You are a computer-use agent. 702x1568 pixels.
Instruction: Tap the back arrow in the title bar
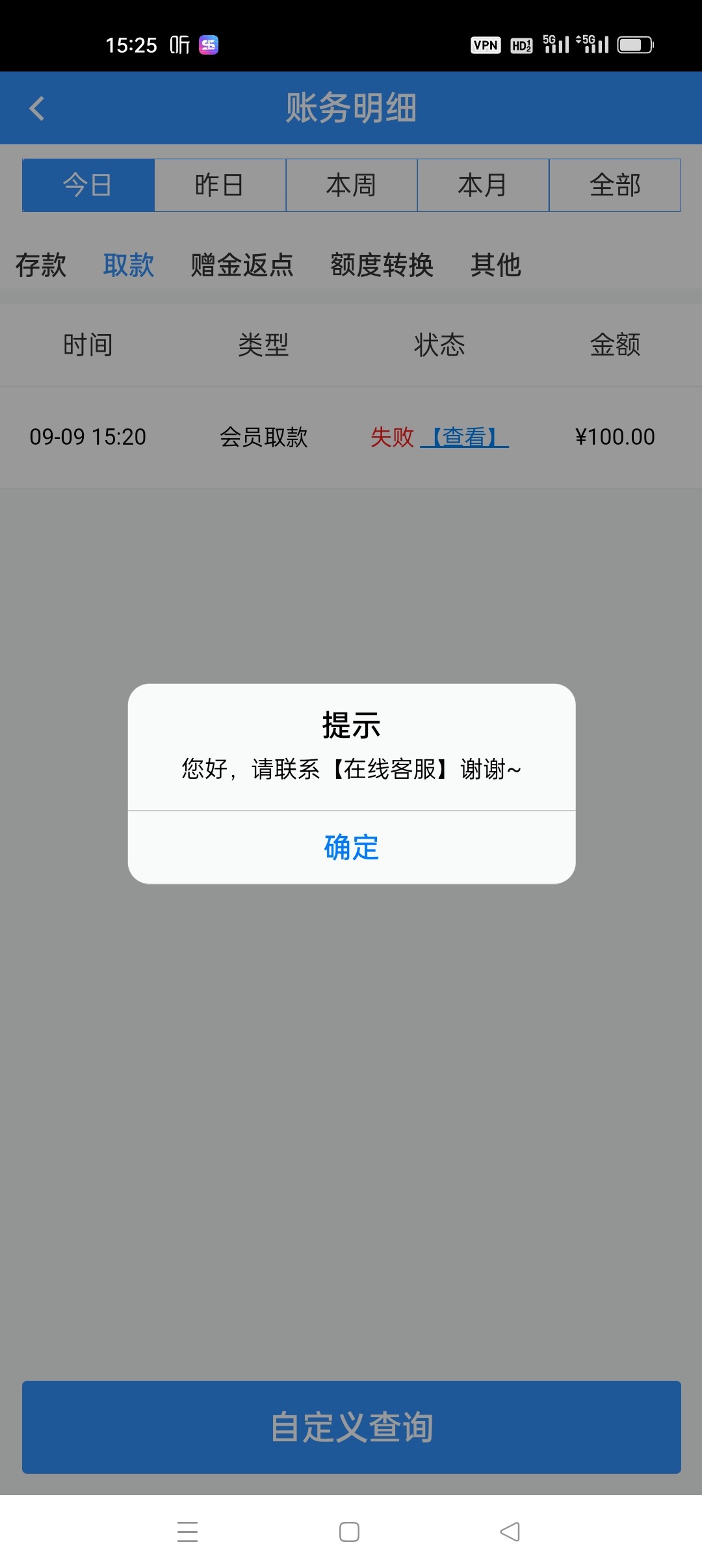point(38,107)
